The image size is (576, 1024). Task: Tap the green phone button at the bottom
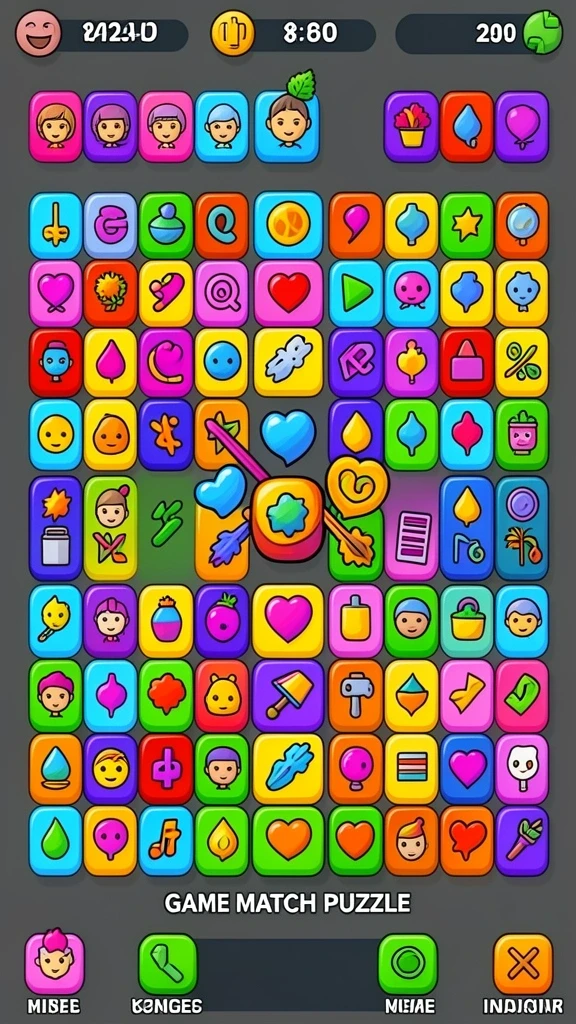tap(167, 963)
